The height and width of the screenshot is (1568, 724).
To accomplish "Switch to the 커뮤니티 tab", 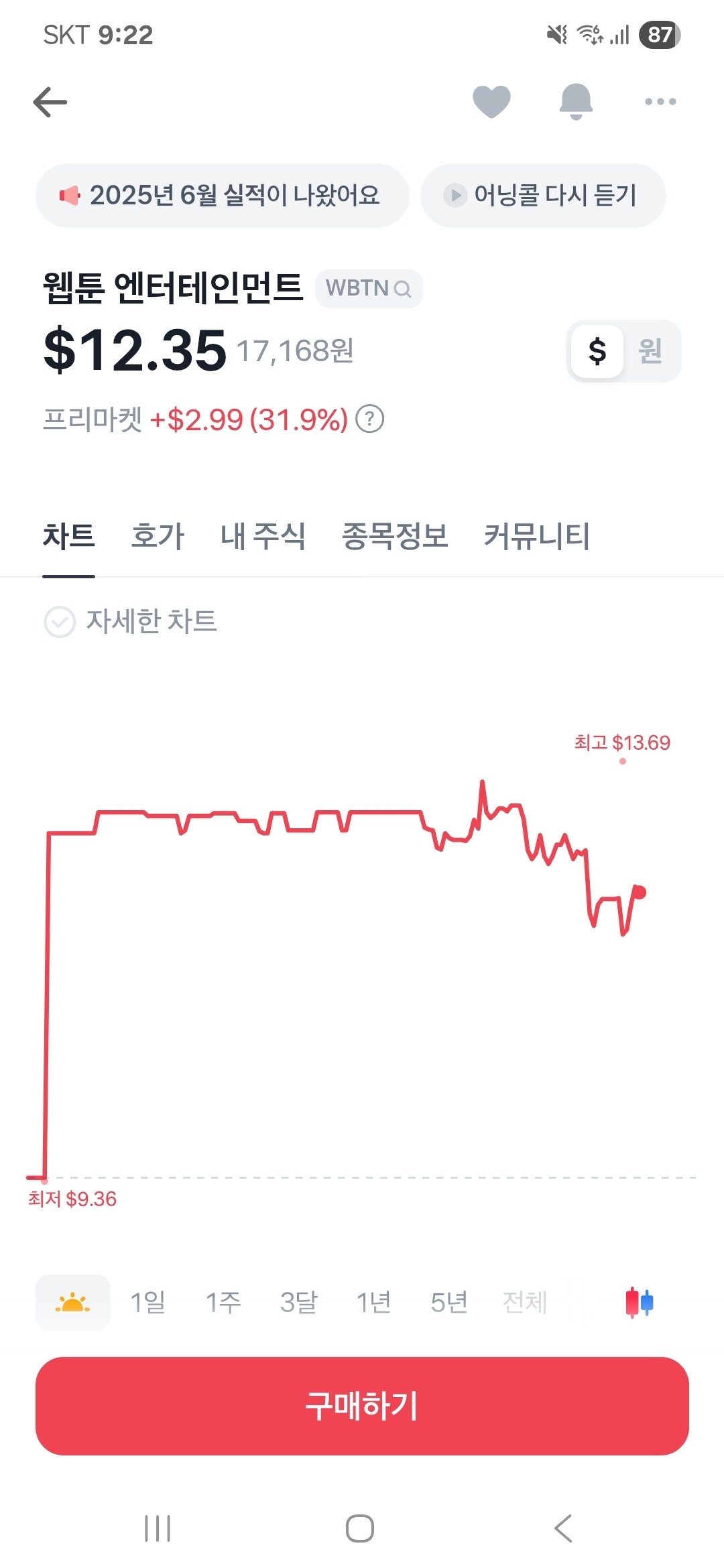I will (x=536, y=536).
